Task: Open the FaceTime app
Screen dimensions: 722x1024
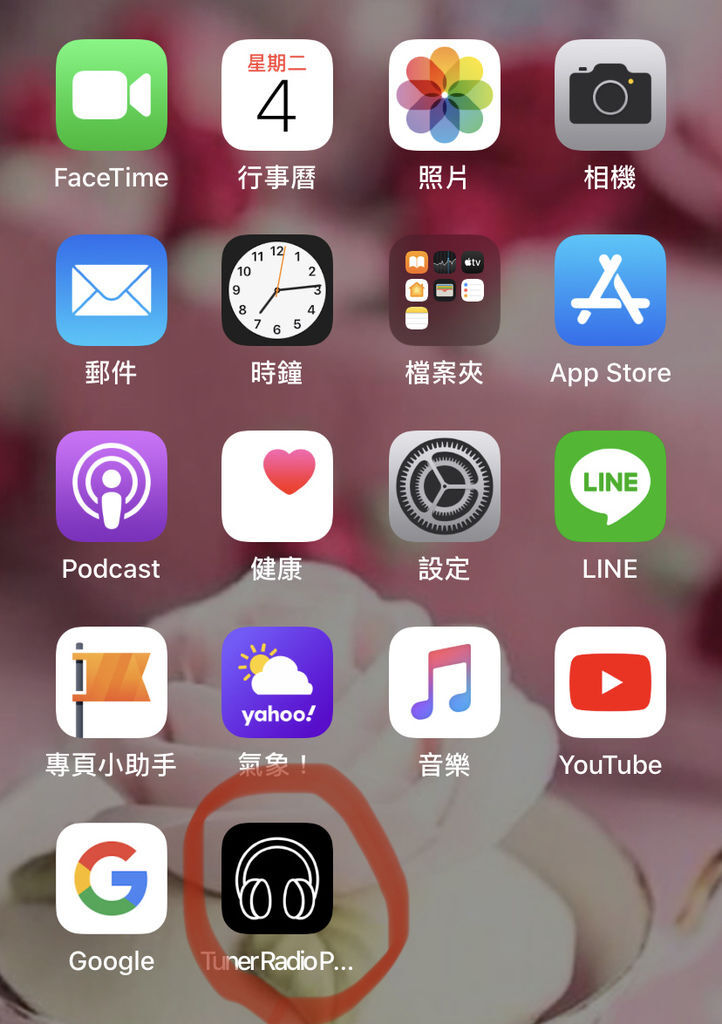Action: [x=111, y=95]
